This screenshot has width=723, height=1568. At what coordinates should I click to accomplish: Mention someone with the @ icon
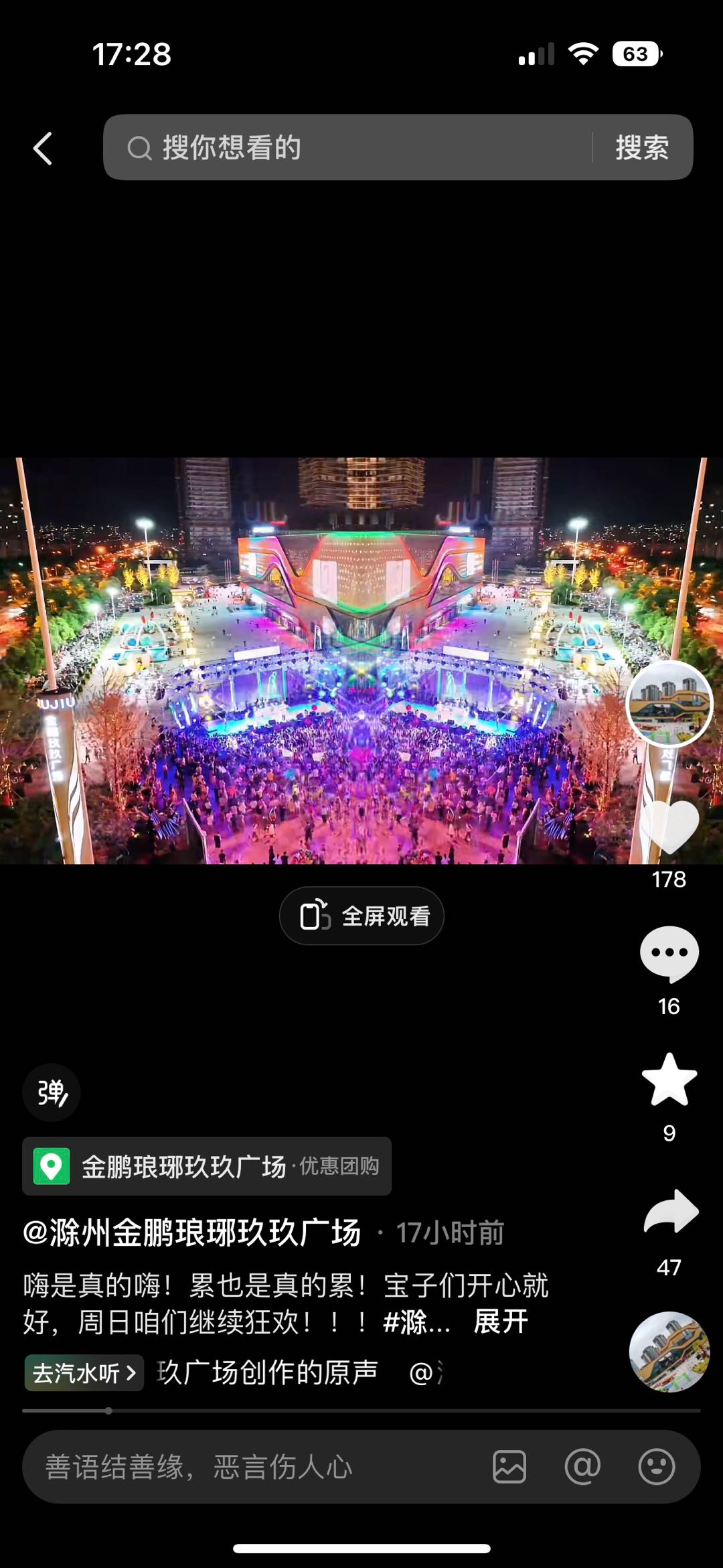582,1467
